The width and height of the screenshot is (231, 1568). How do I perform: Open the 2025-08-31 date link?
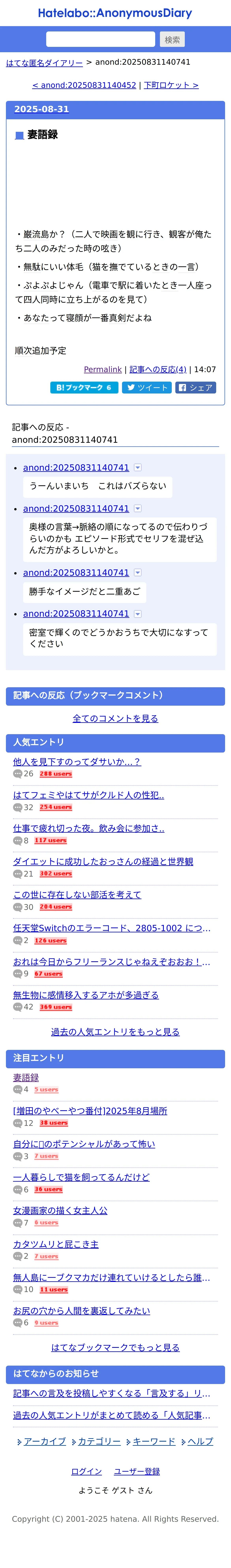coord(41,110)
